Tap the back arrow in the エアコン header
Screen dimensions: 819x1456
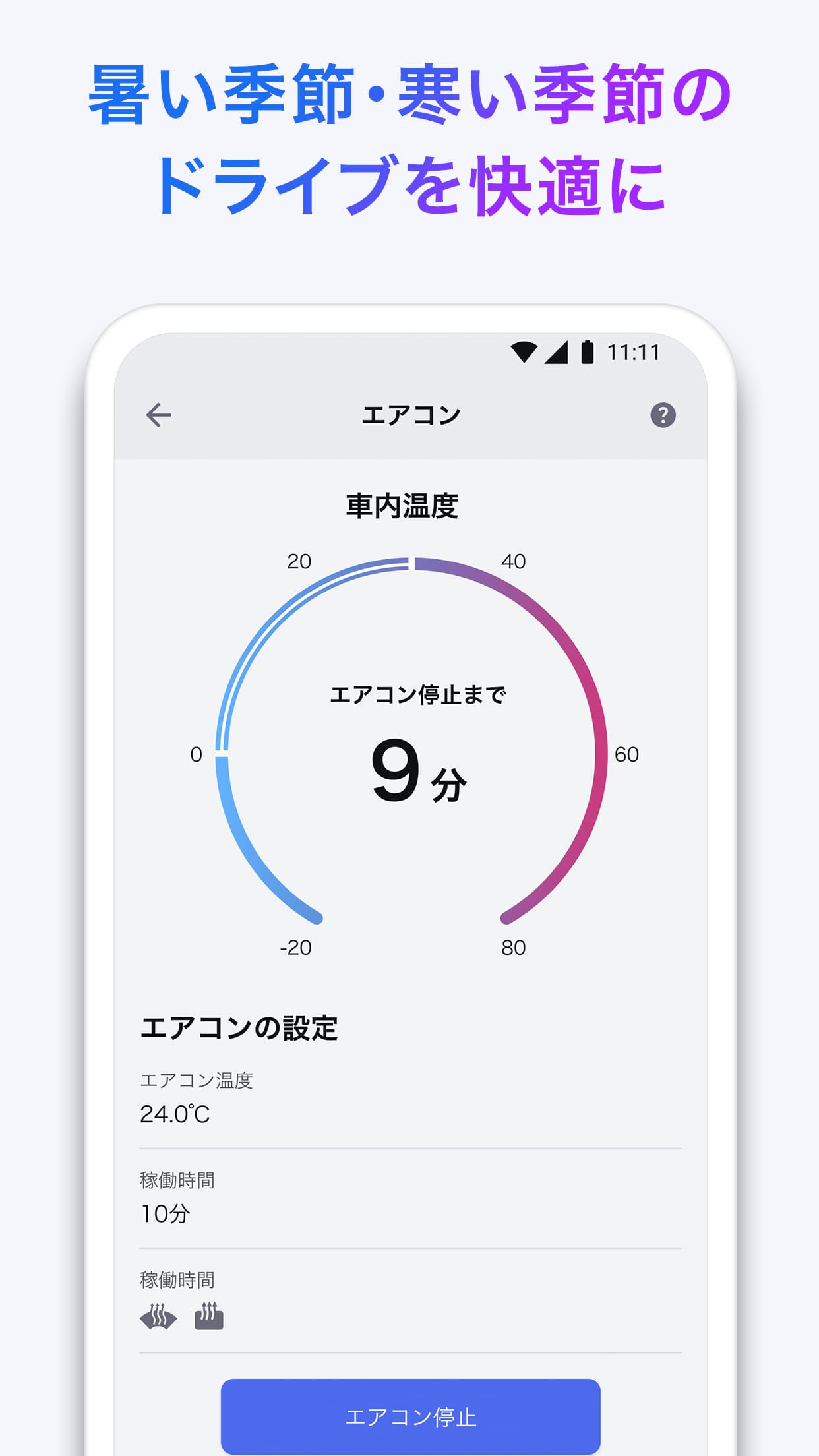point(157,415)
